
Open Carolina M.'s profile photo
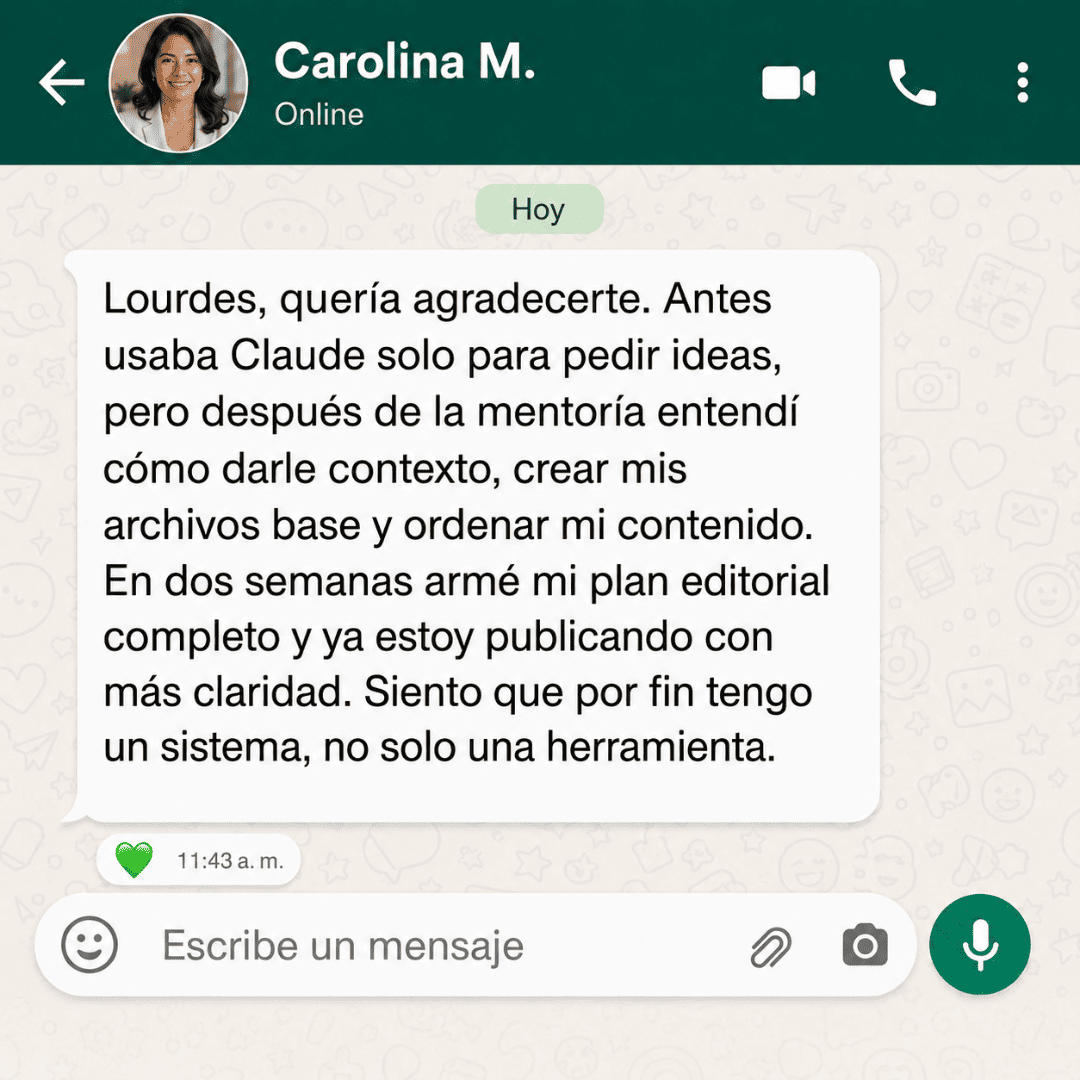coord(178,83)
